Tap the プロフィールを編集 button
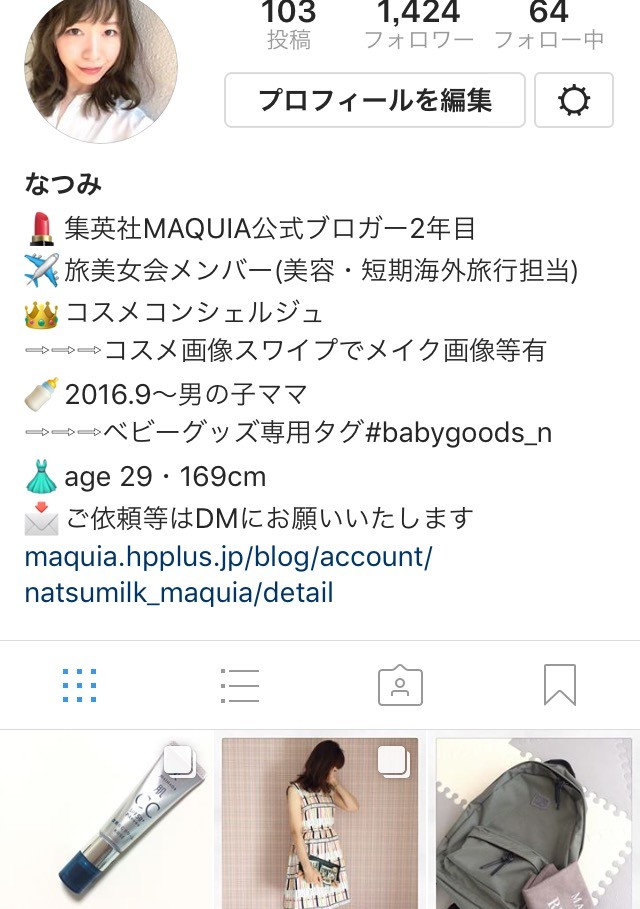 (x=375, y=100)
